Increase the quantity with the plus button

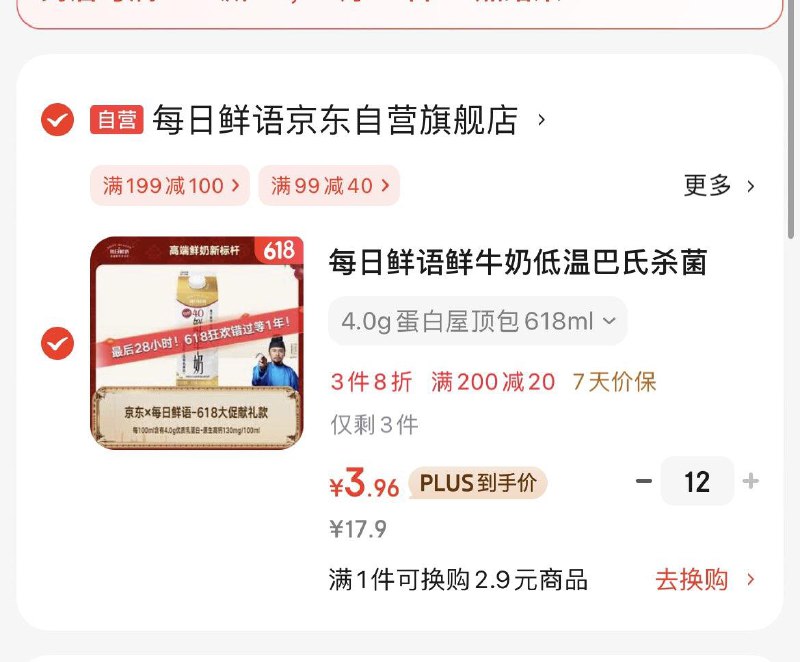click(751, 482)
